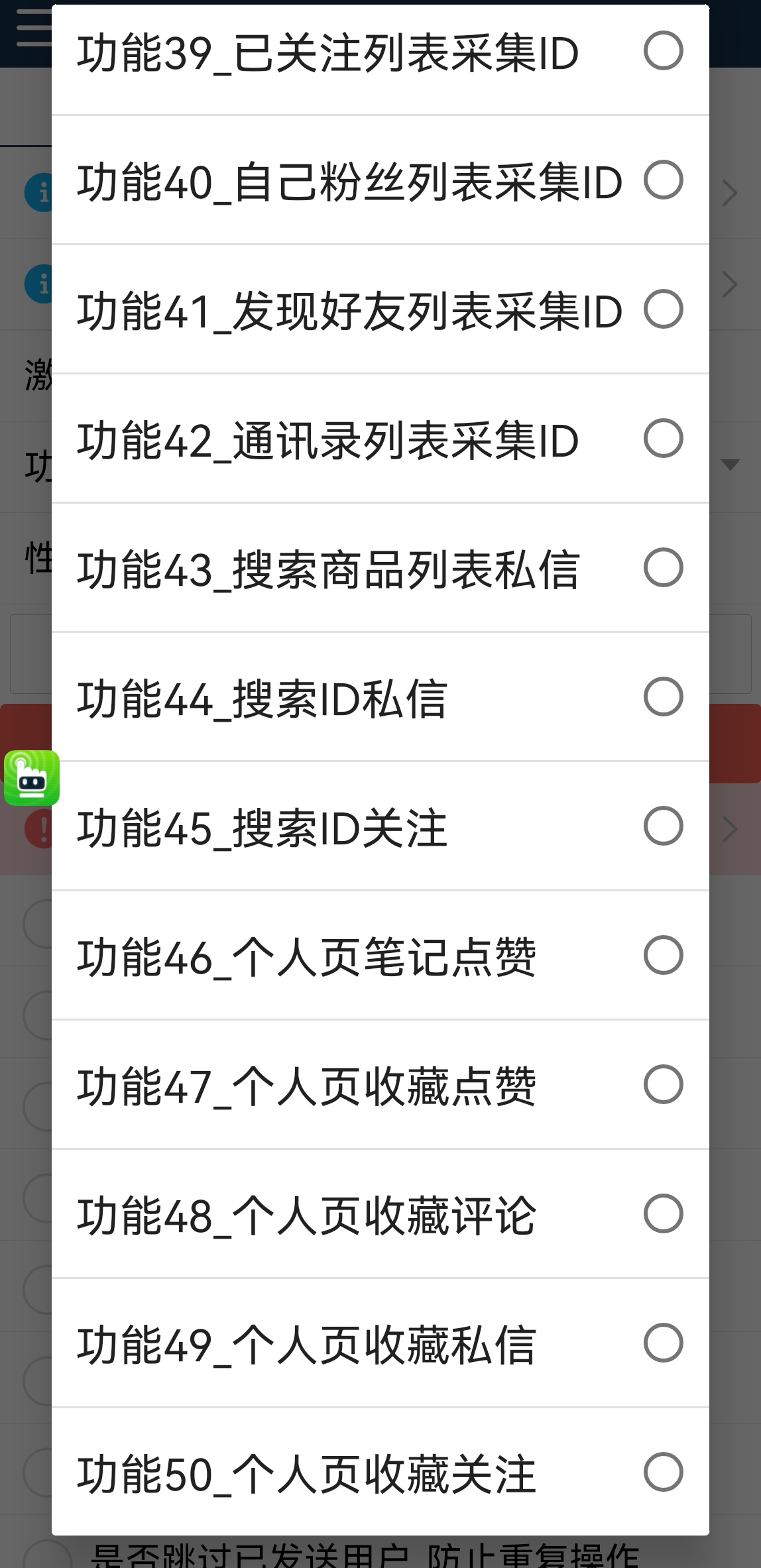Select 功能39_已关注列表采集ID option
Image resolution: width=761 pixels, height=1568 pixels.
(380, 52)
